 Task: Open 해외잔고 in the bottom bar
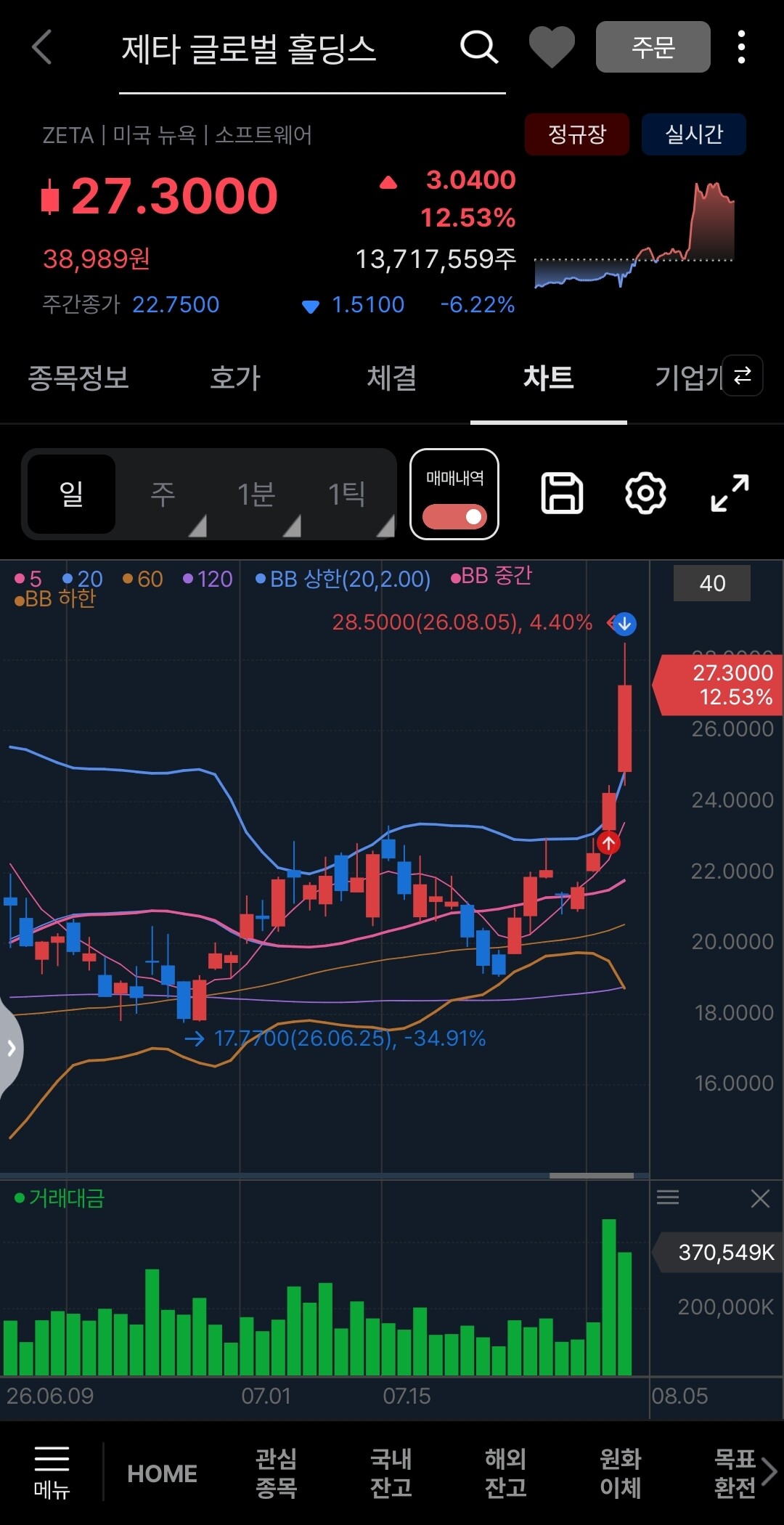[505, 1473]
